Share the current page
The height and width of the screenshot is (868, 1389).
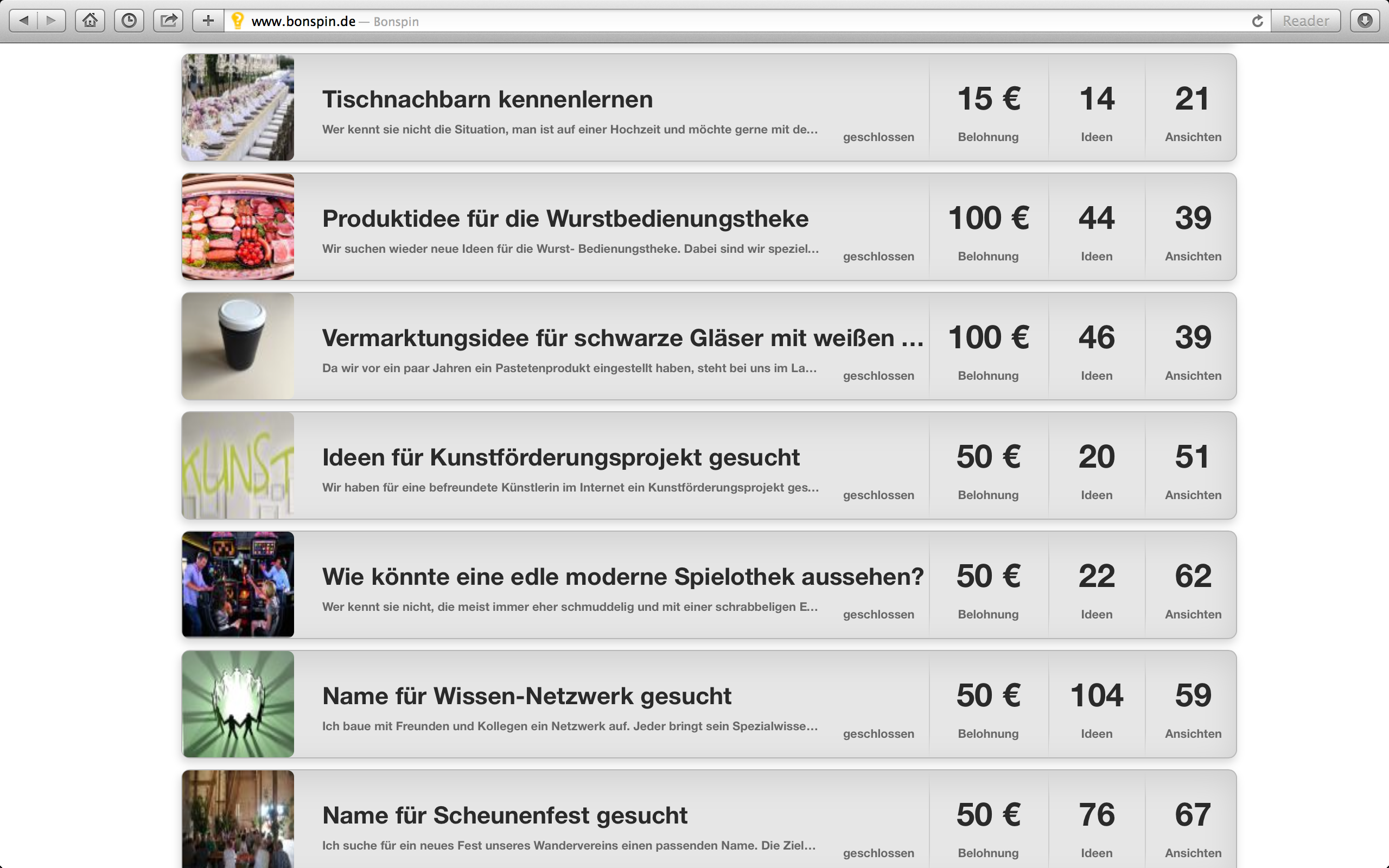coord(168,21)
